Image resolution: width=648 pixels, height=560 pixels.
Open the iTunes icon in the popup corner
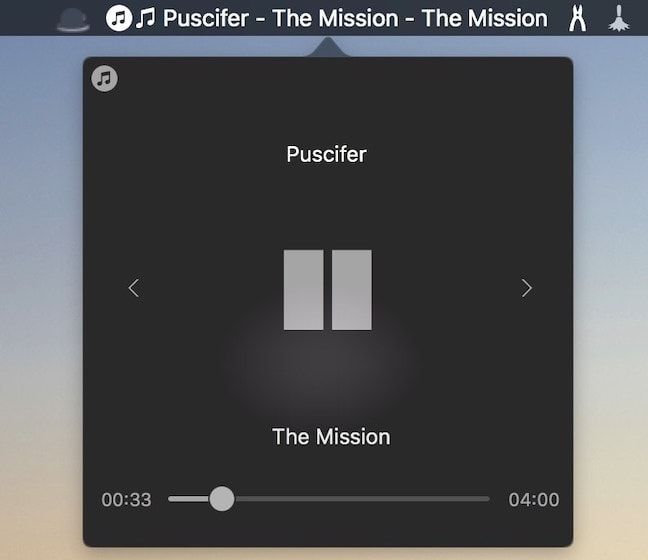(x=105, y=79)
